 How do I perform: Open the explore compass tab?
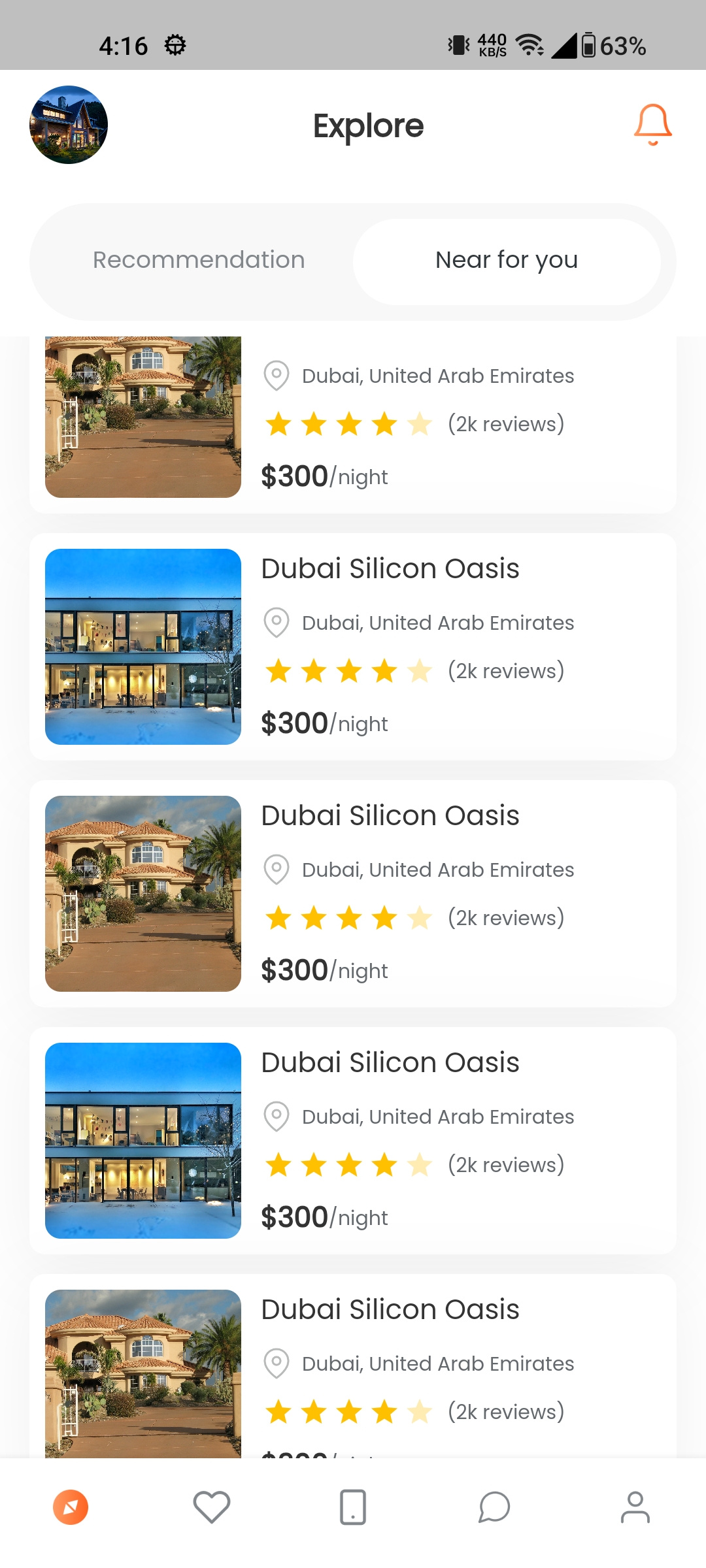pyautogui.click(x=71, y=1507)
